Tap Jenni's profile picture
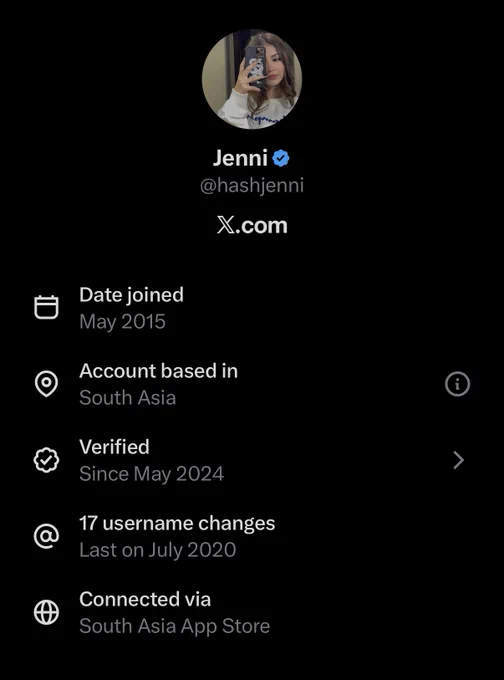The image size is (504, 680). [x=252, y=79]
